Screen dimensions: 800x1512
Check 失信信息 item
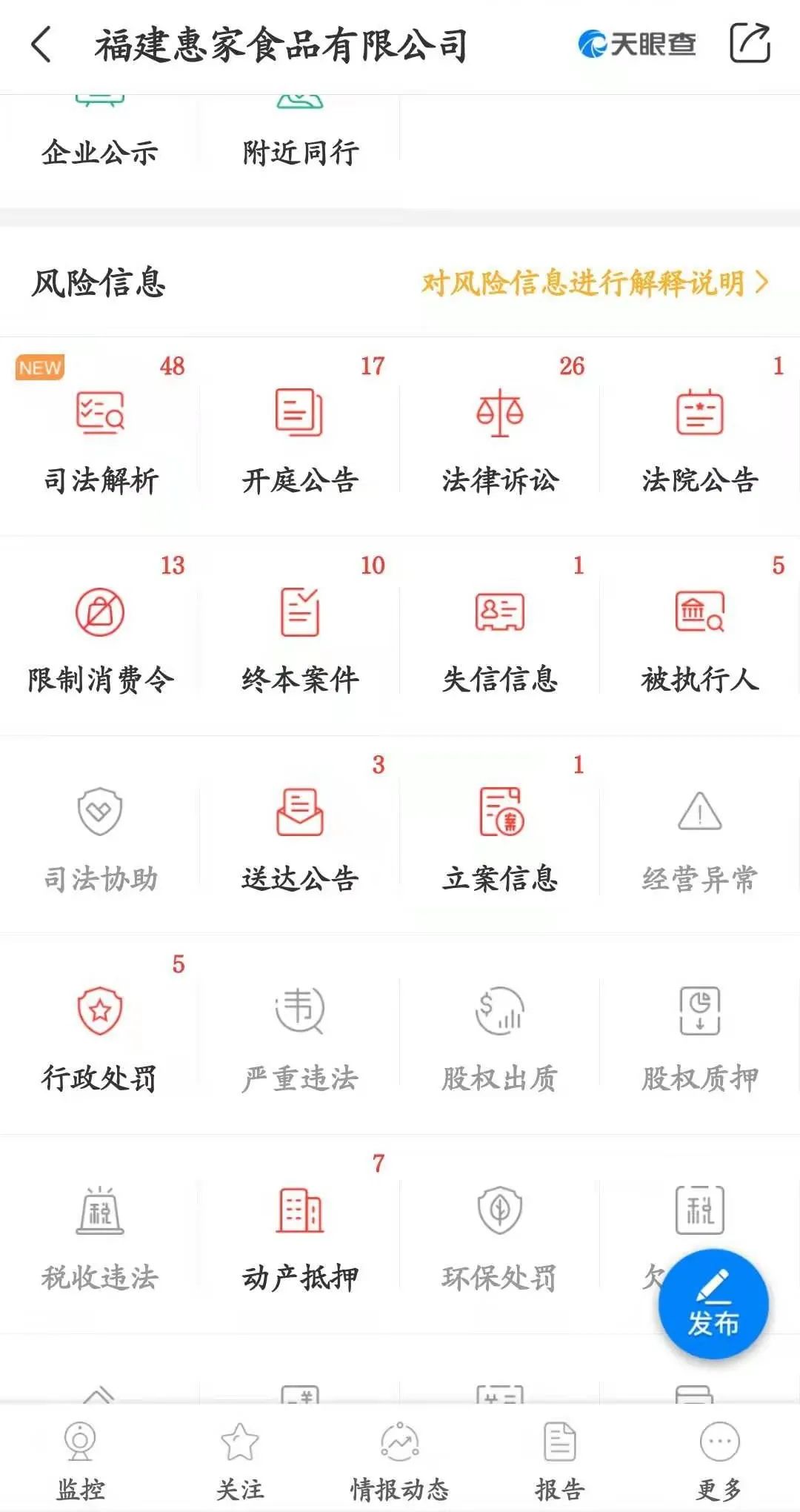pos(500,635)
